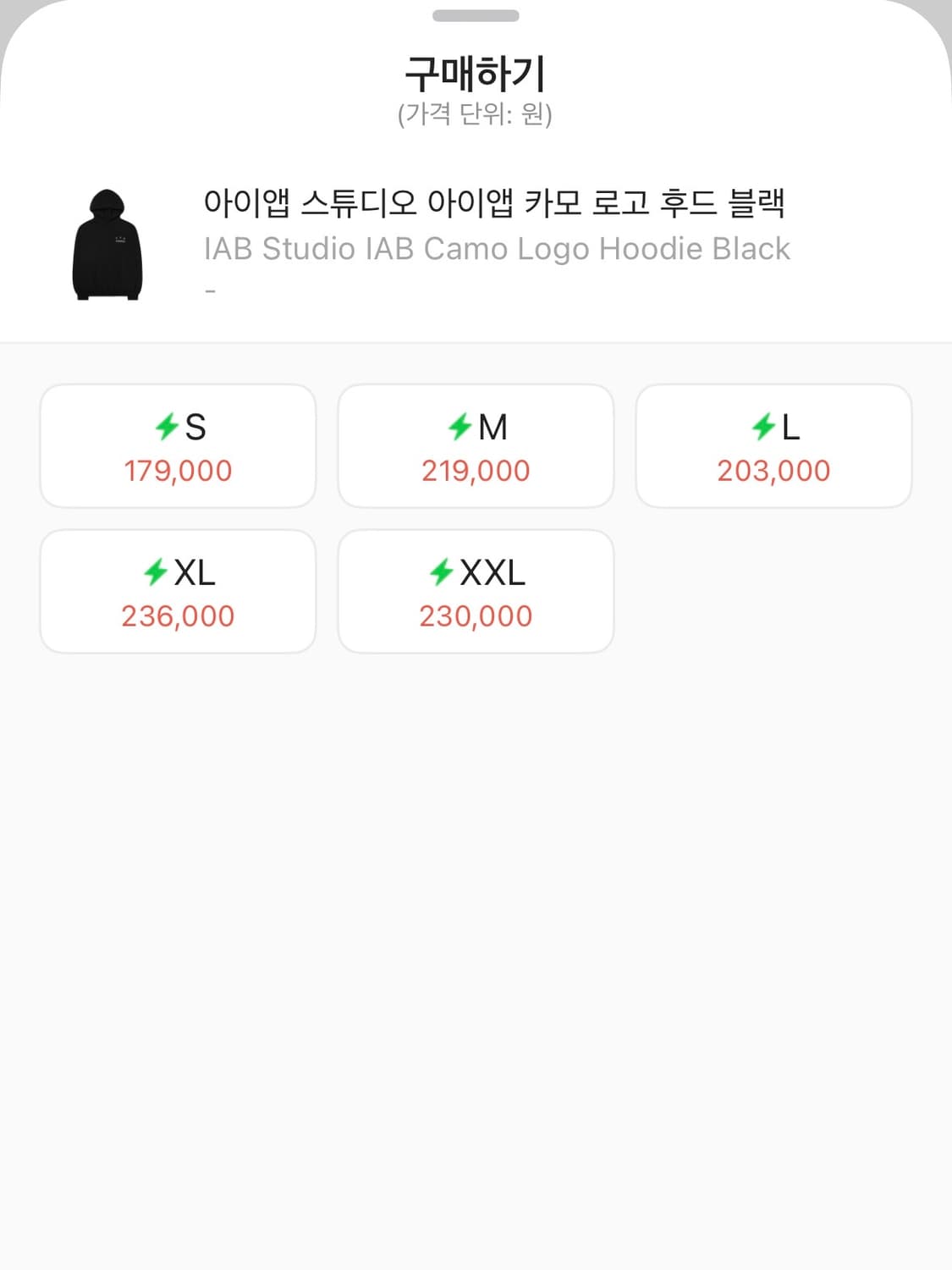Click the drag handle at top of sheet
Screen dimensions: 952x1270
476,13
